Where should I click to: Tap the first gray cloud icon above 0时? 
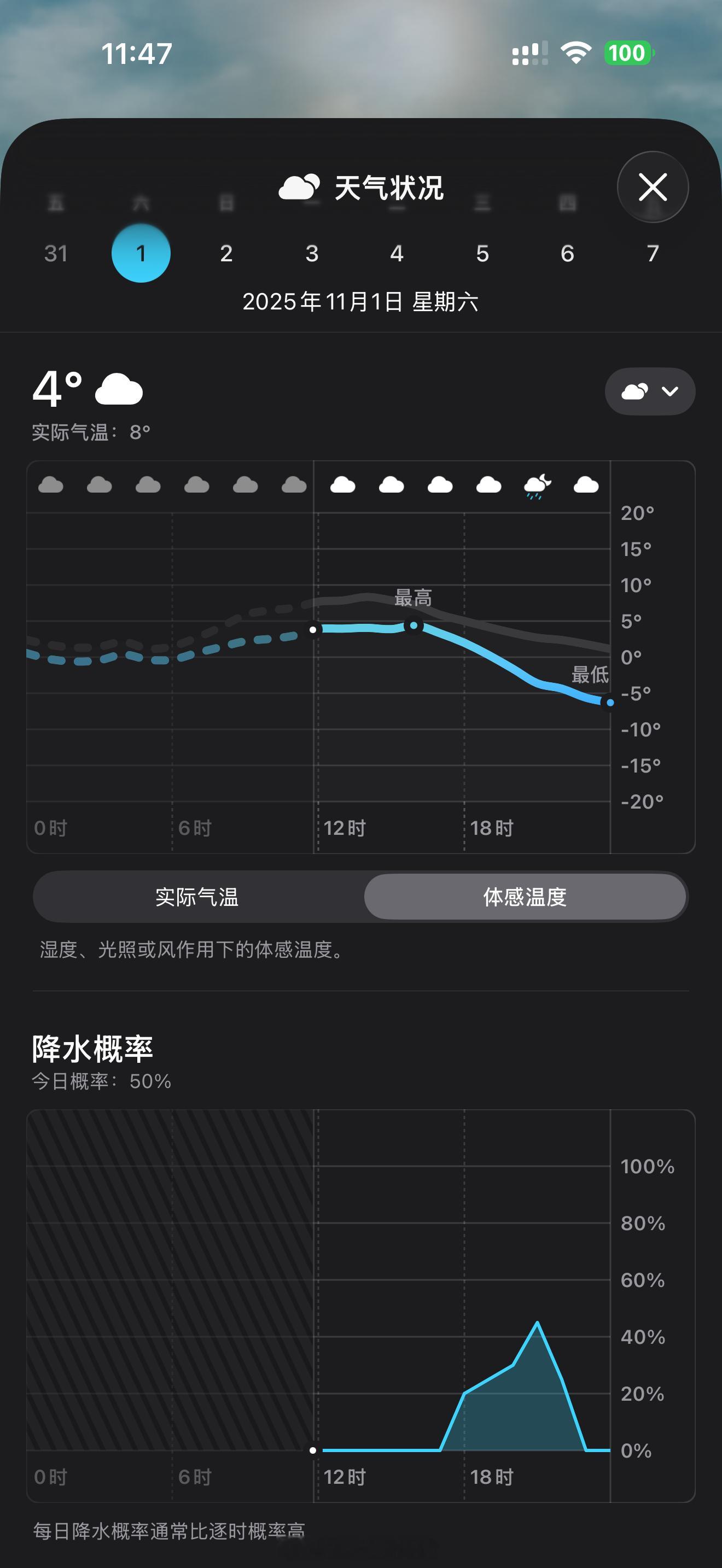pyautogui.click(x=50, y=484)
